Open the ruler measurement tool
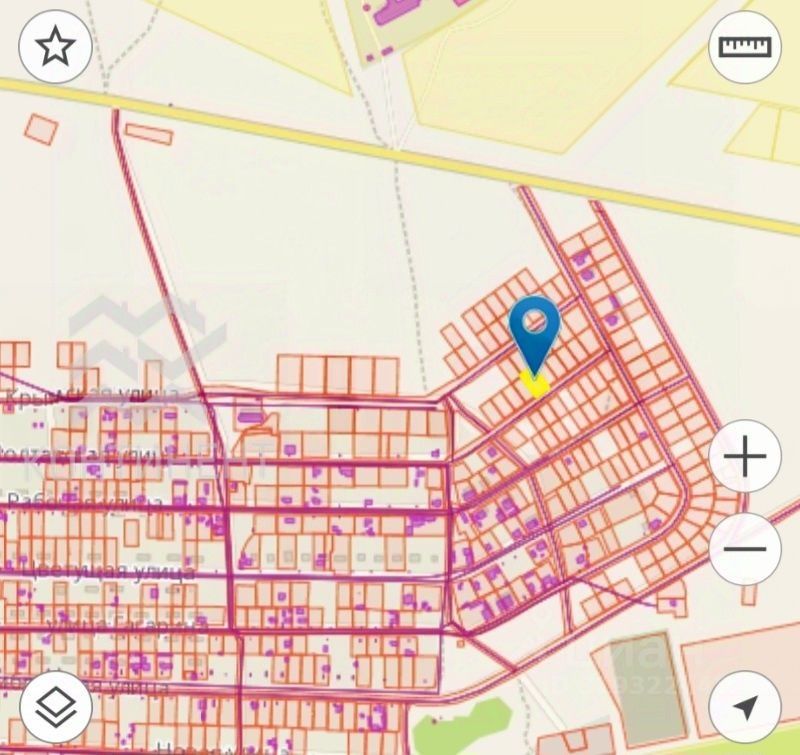Screen dimensions: 800x755 tap(745, 47)
